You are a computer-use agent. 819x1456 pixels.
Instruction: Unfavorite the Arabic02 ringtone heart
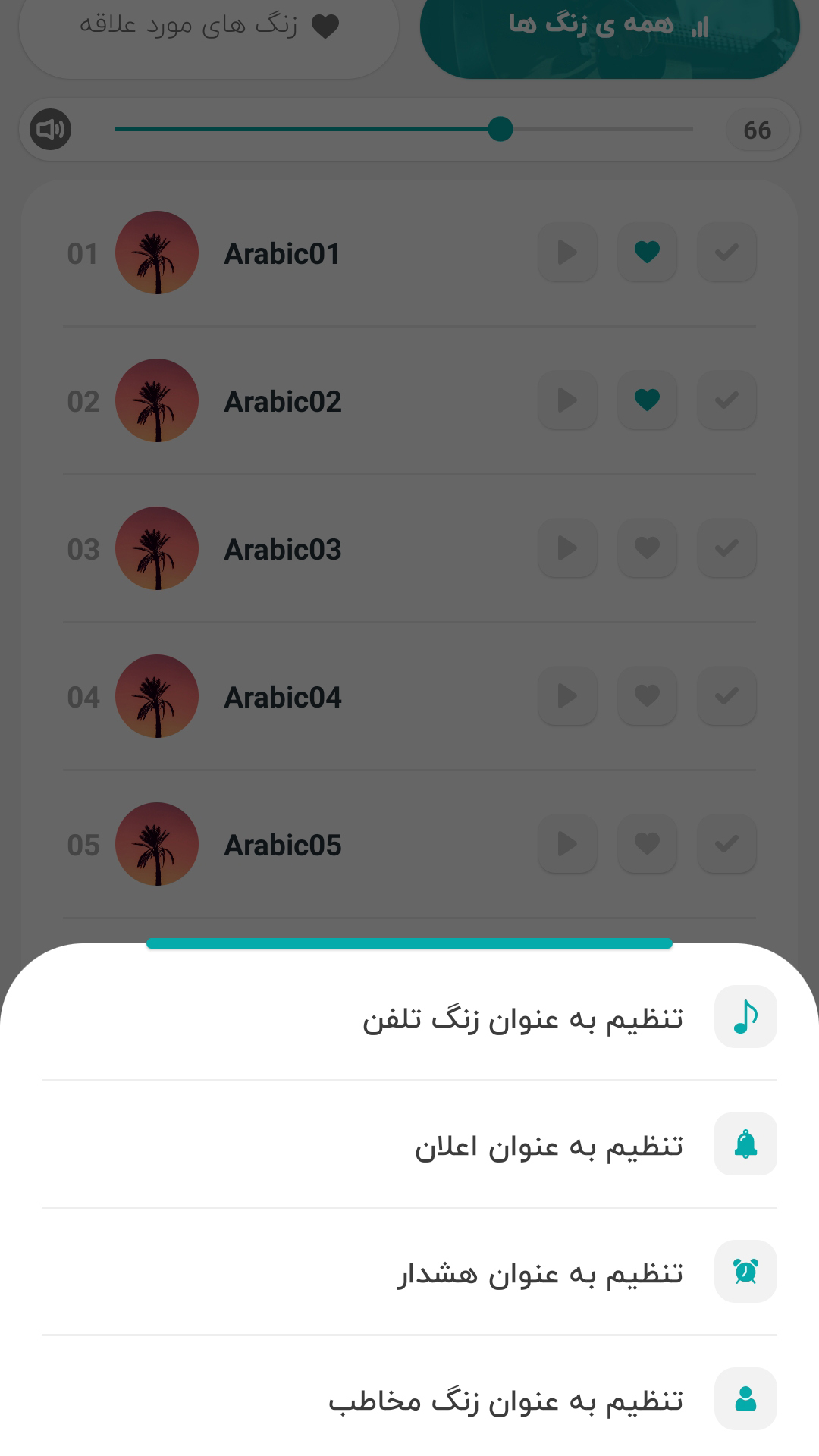pos(646,400)
